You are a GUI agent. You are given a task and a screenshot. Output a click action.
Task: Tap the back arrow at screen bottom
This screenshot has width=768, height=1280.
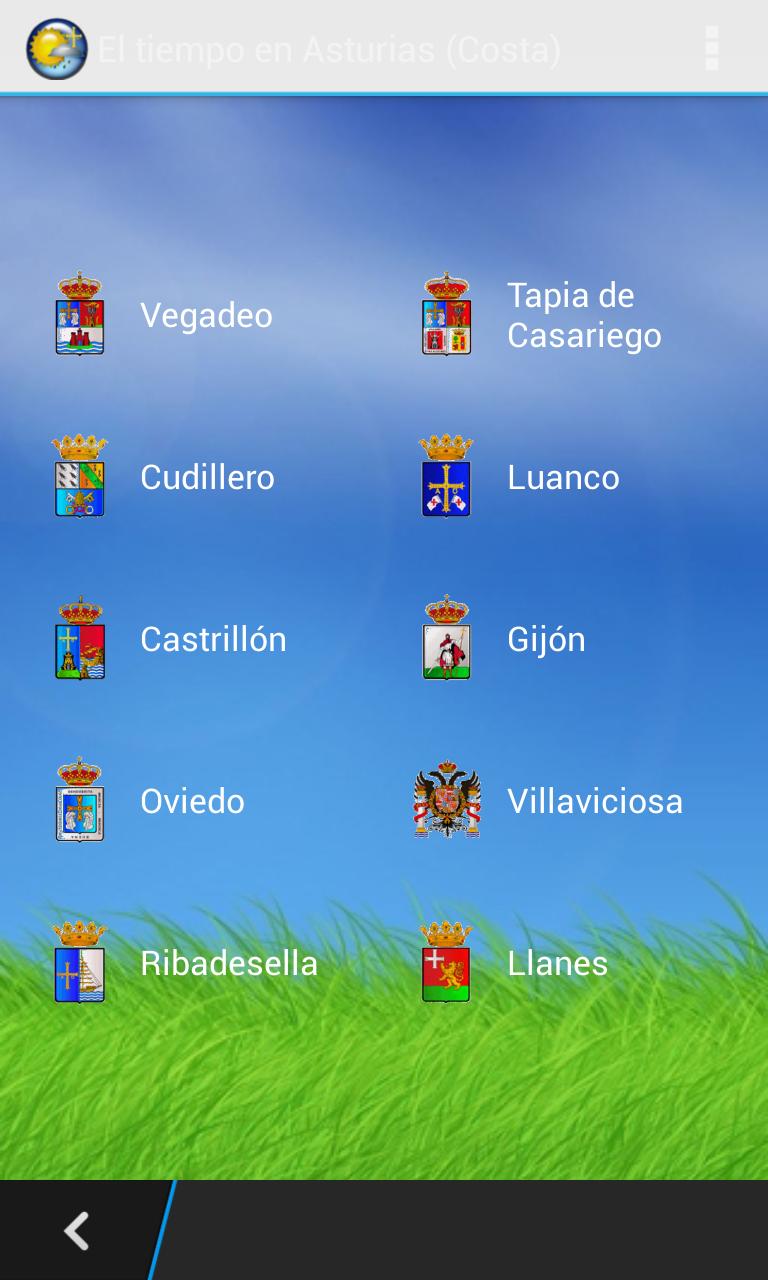pos(76,1230)
